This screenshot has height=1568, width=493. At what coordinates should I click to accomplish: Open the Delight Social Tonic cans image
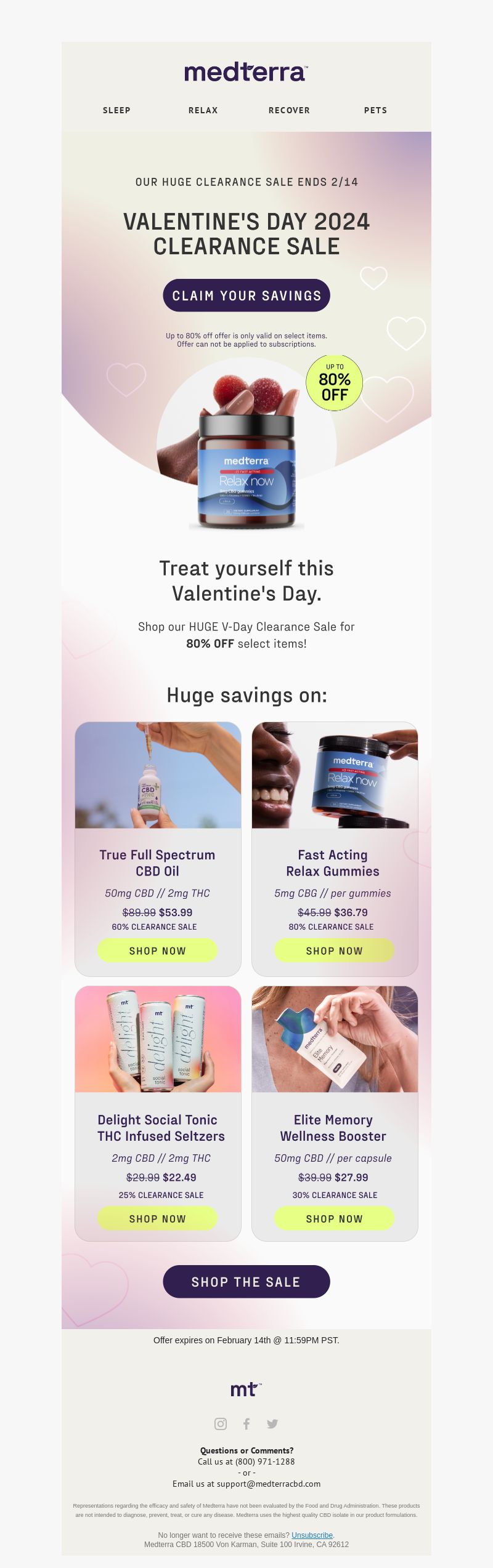tap(158, 1040)
